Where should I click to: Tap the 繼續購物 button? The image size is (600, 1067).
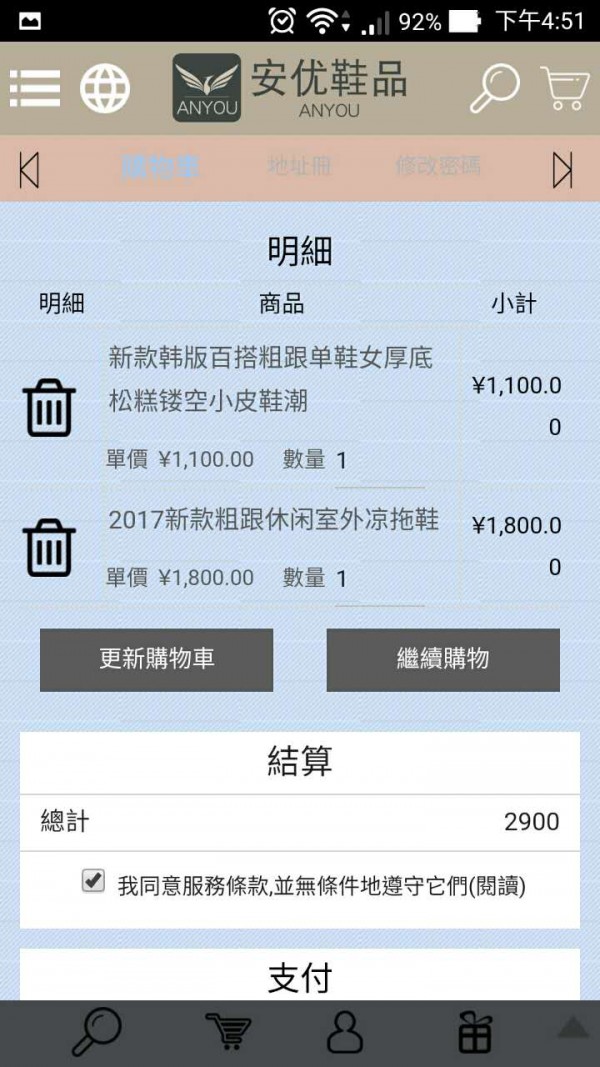click(443, 660)
